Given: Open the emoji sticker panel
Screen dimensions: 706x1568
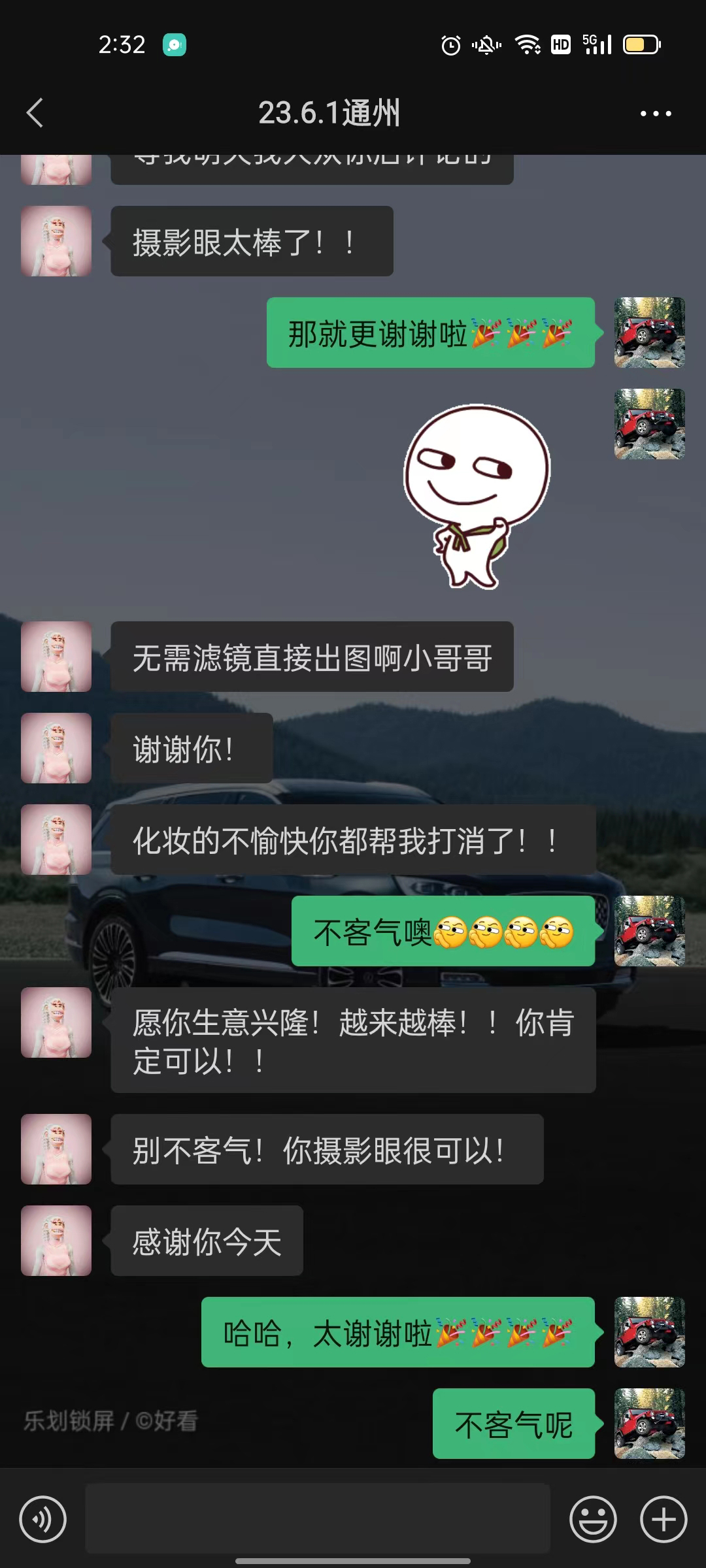Looking at the screenshot, I should click(593, 1519).
